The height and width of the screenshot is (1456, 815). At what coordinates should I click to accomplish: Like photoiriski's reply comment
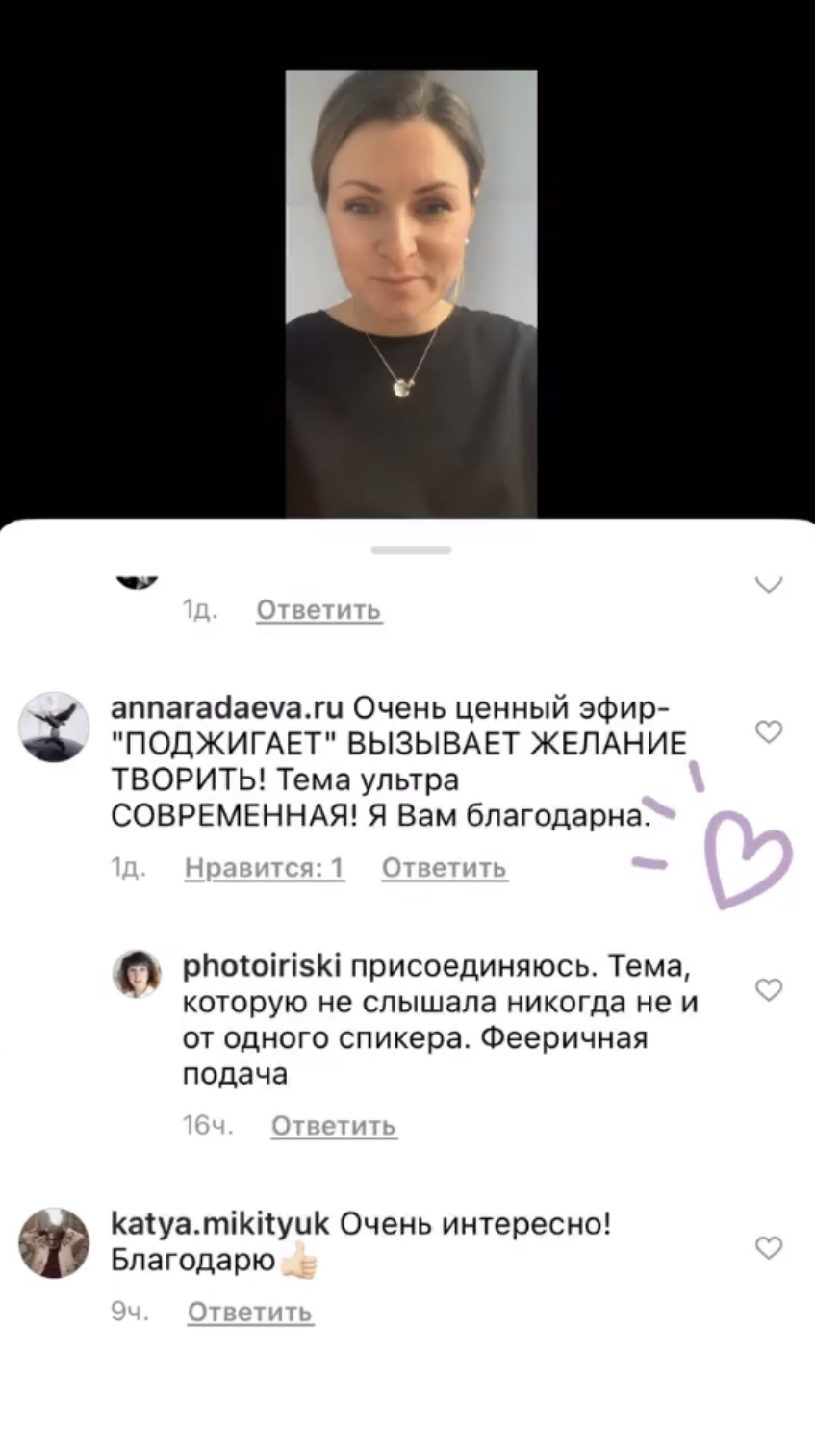[x=768, y=989]
